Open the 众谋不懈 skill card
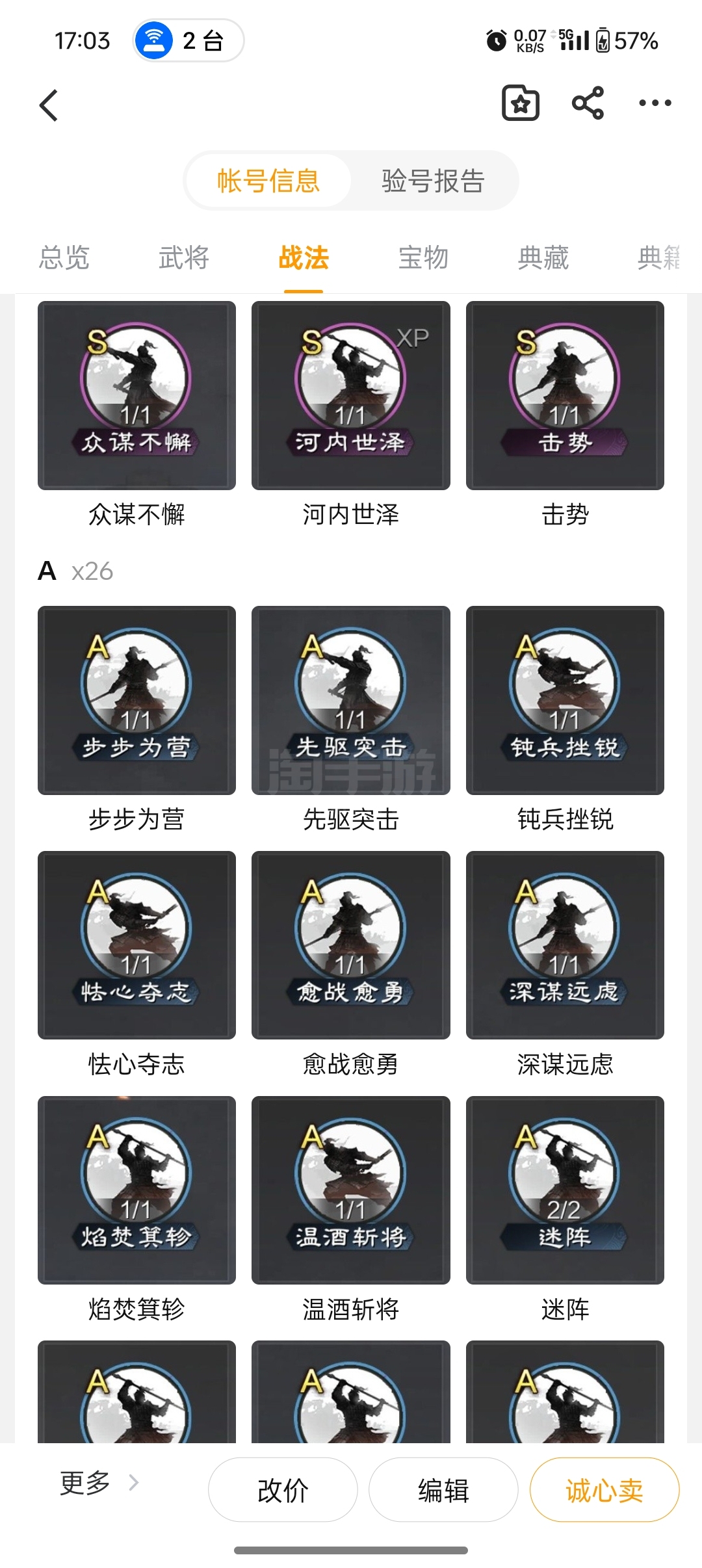 (136, 395)
